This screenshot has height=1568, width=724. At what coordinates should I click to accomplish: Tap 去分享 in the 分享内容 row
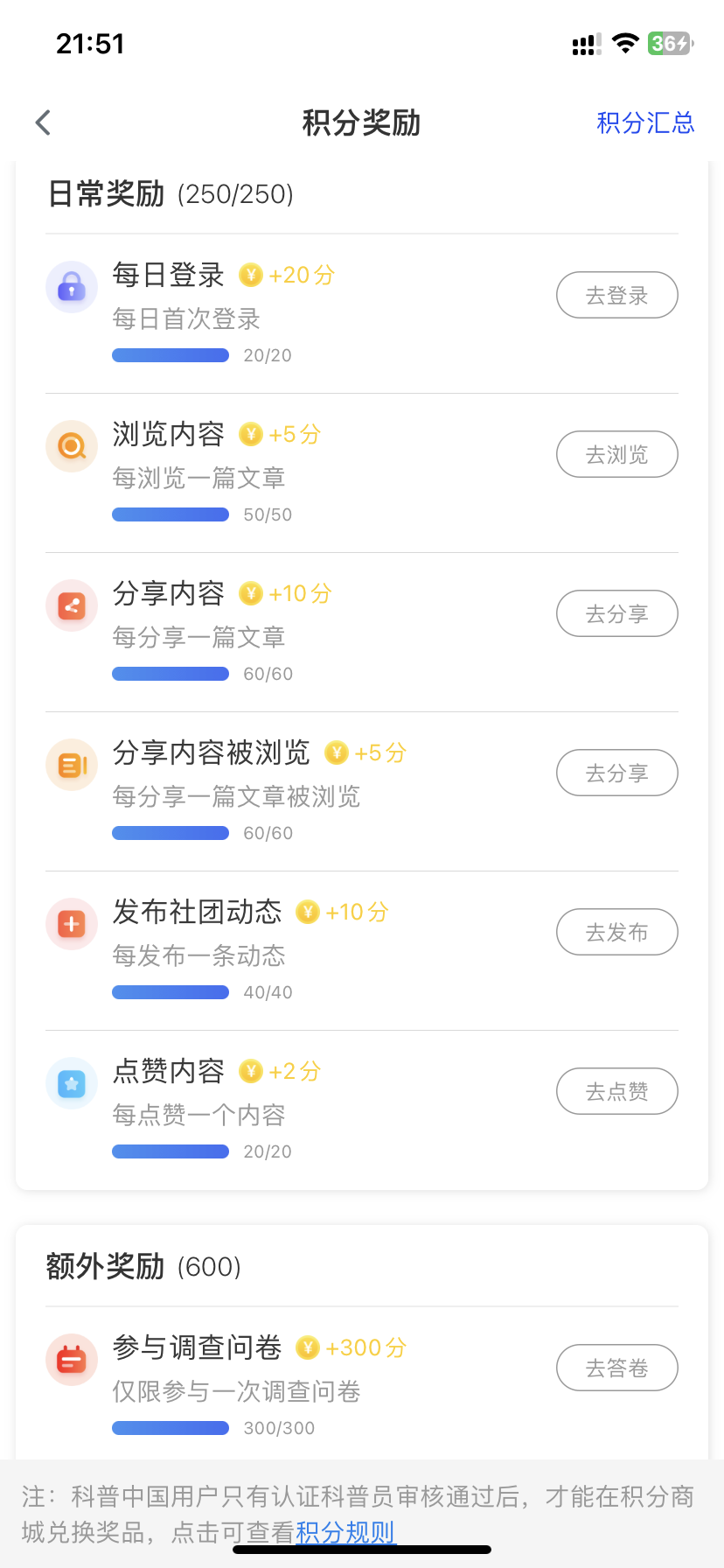coord(617,613)
